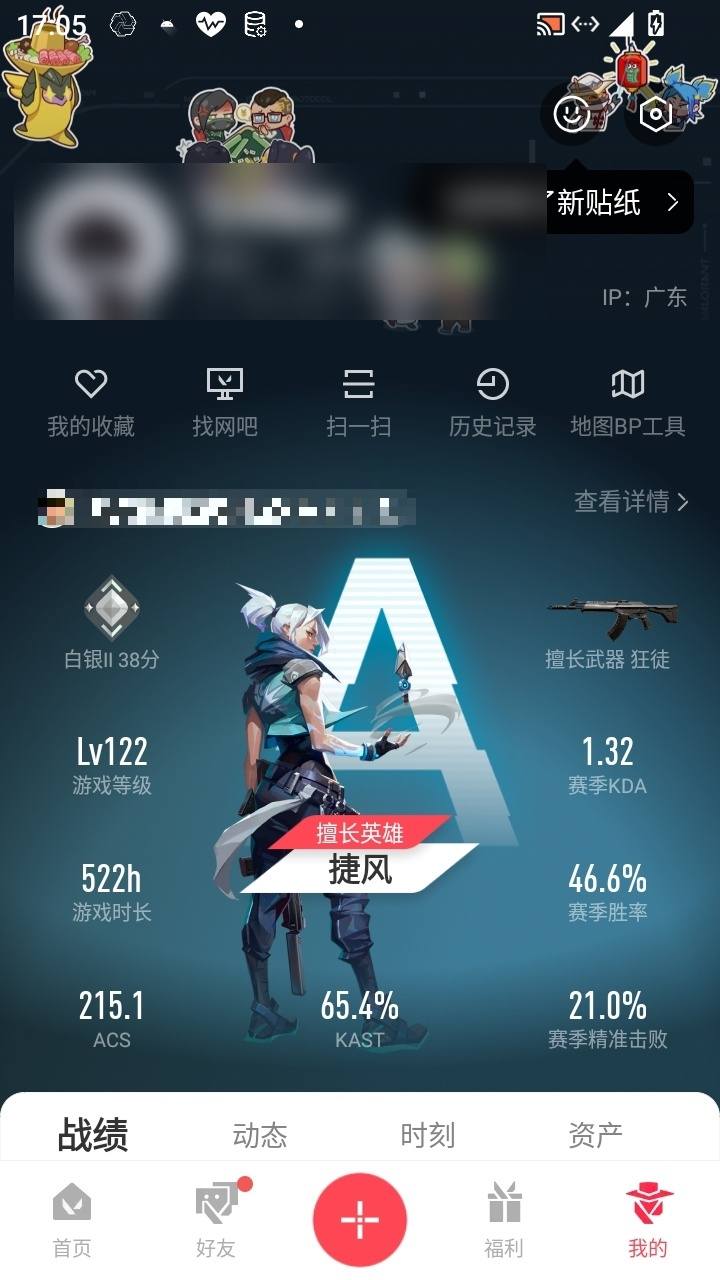This screenshot has height=1280, width=720.
Task: Open the 好友 friends icon
Action: 215,1217
